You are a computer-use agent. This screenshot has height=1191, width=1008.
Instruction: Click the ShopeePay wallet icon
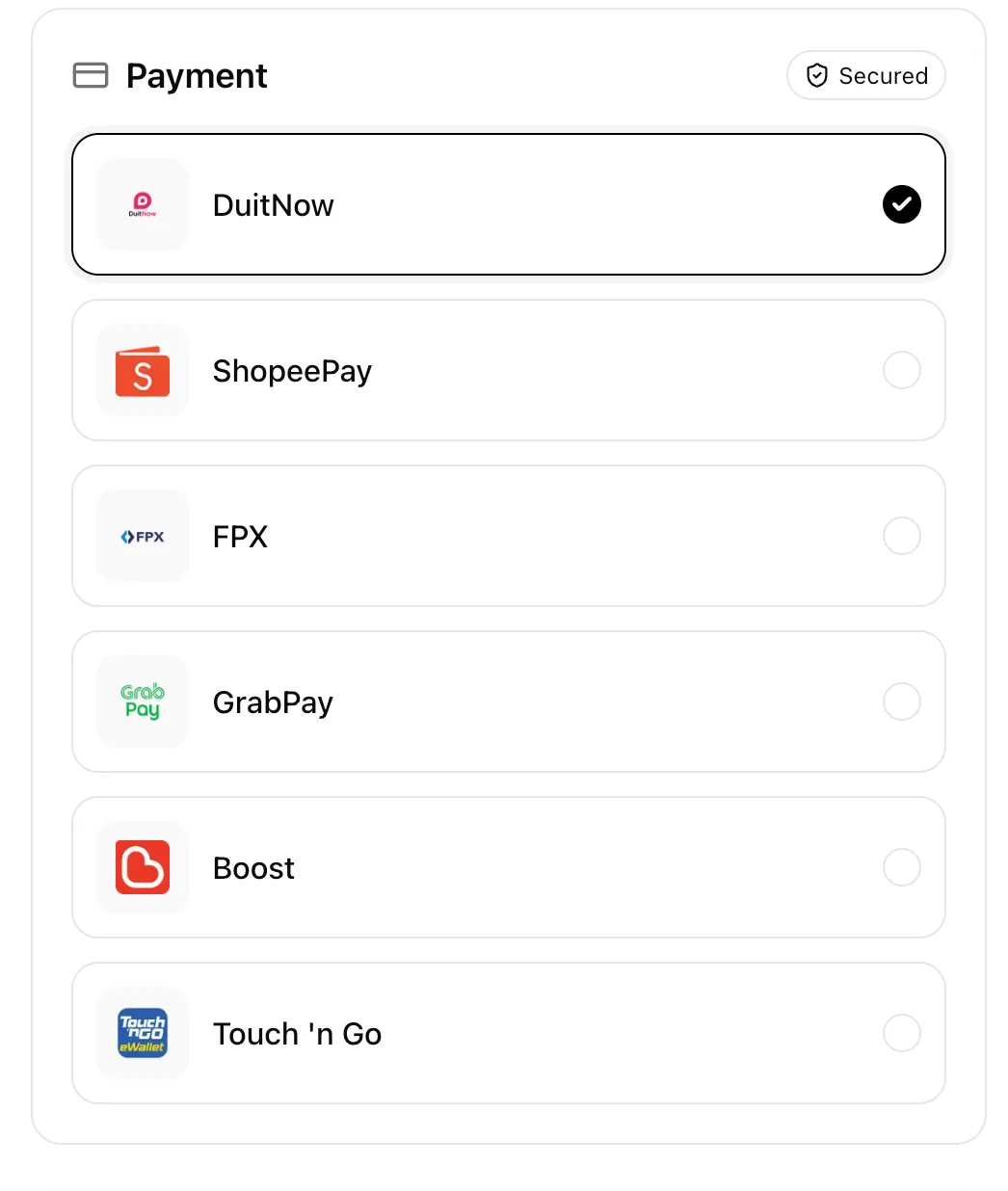point(142,370)
